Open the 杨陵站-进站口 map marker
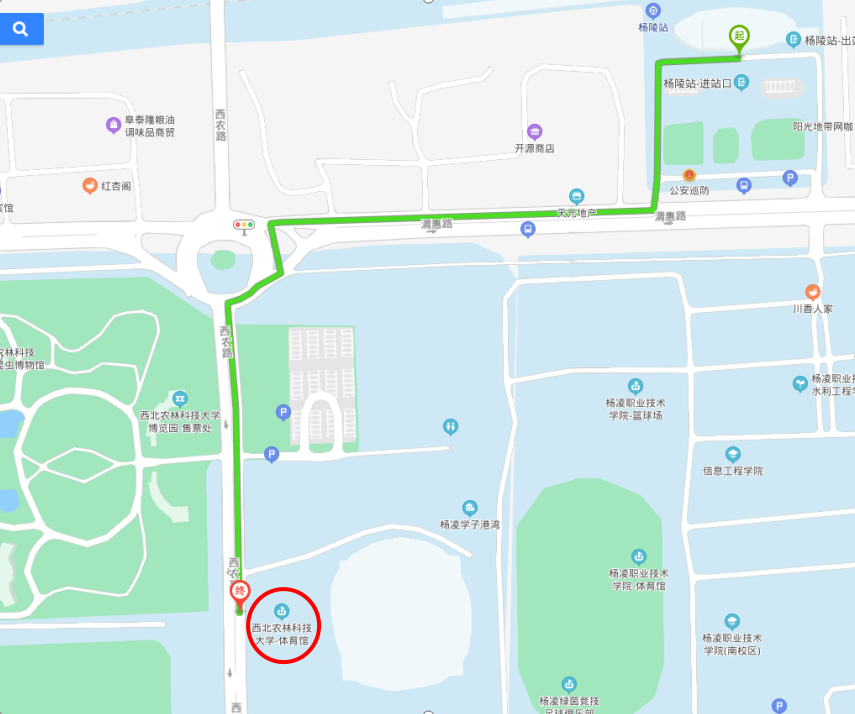The width and height of the screenshot is (855, 714). click(741, 83)
